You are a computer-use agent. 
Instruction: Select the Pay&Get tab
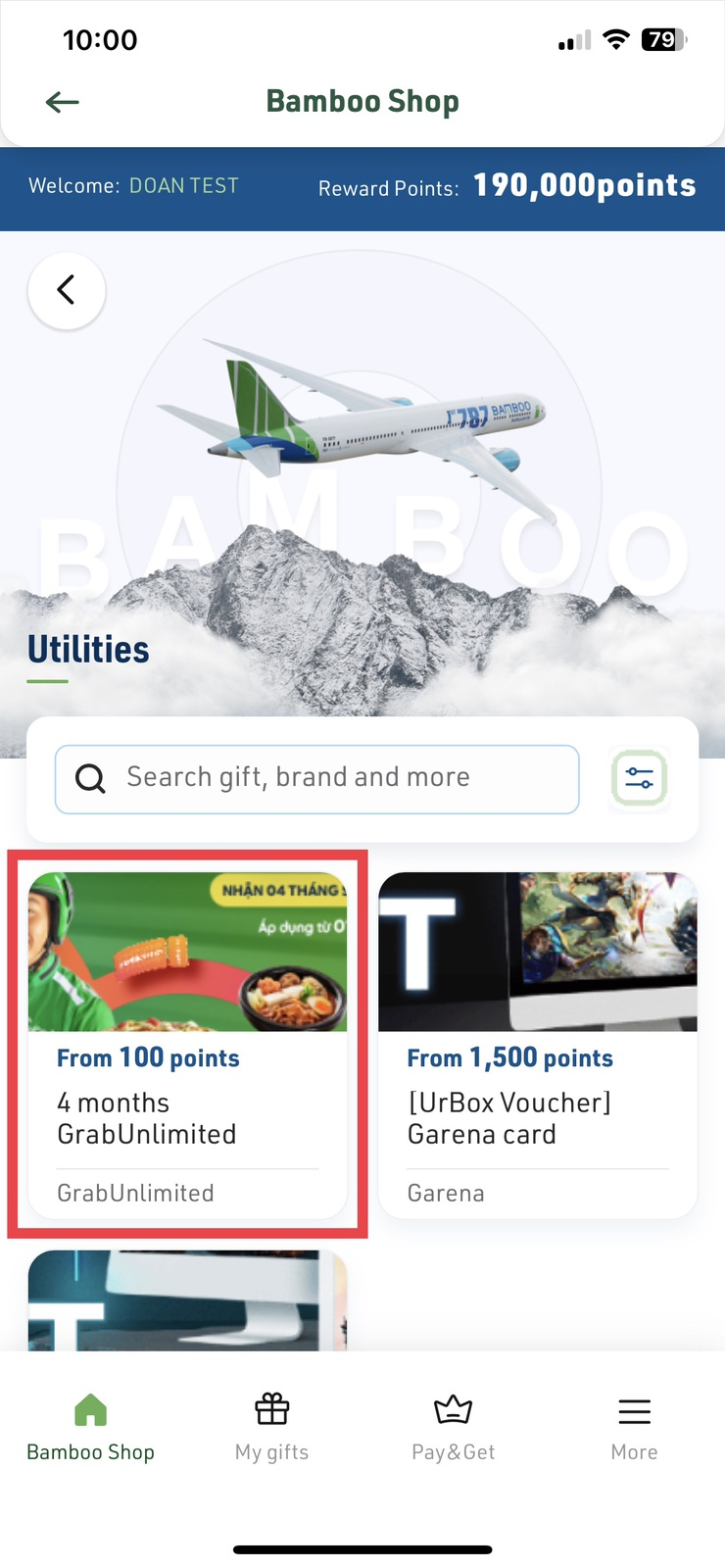(453, 1427)
